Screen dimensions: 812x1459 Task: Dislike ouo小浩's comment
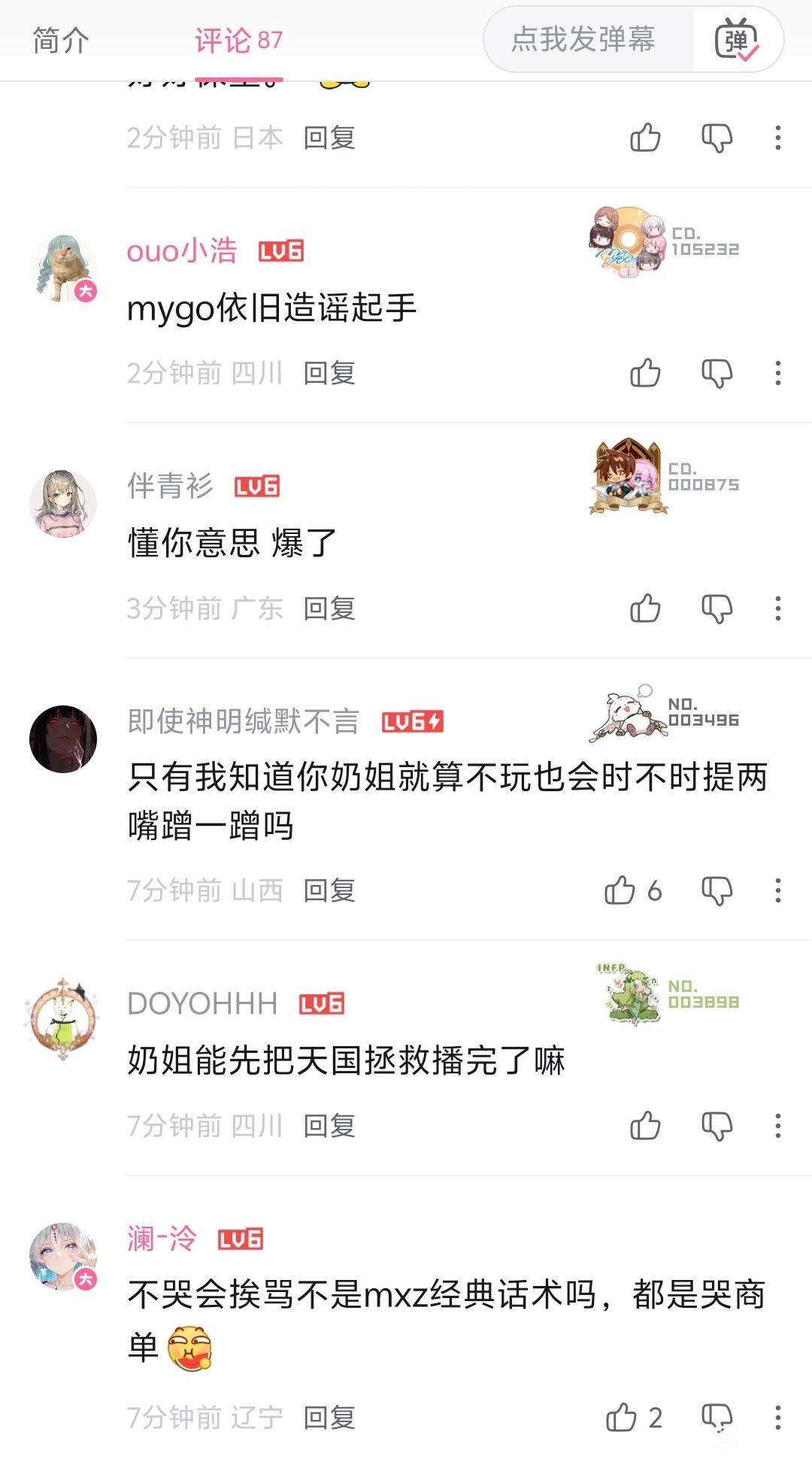pos(717,373)
